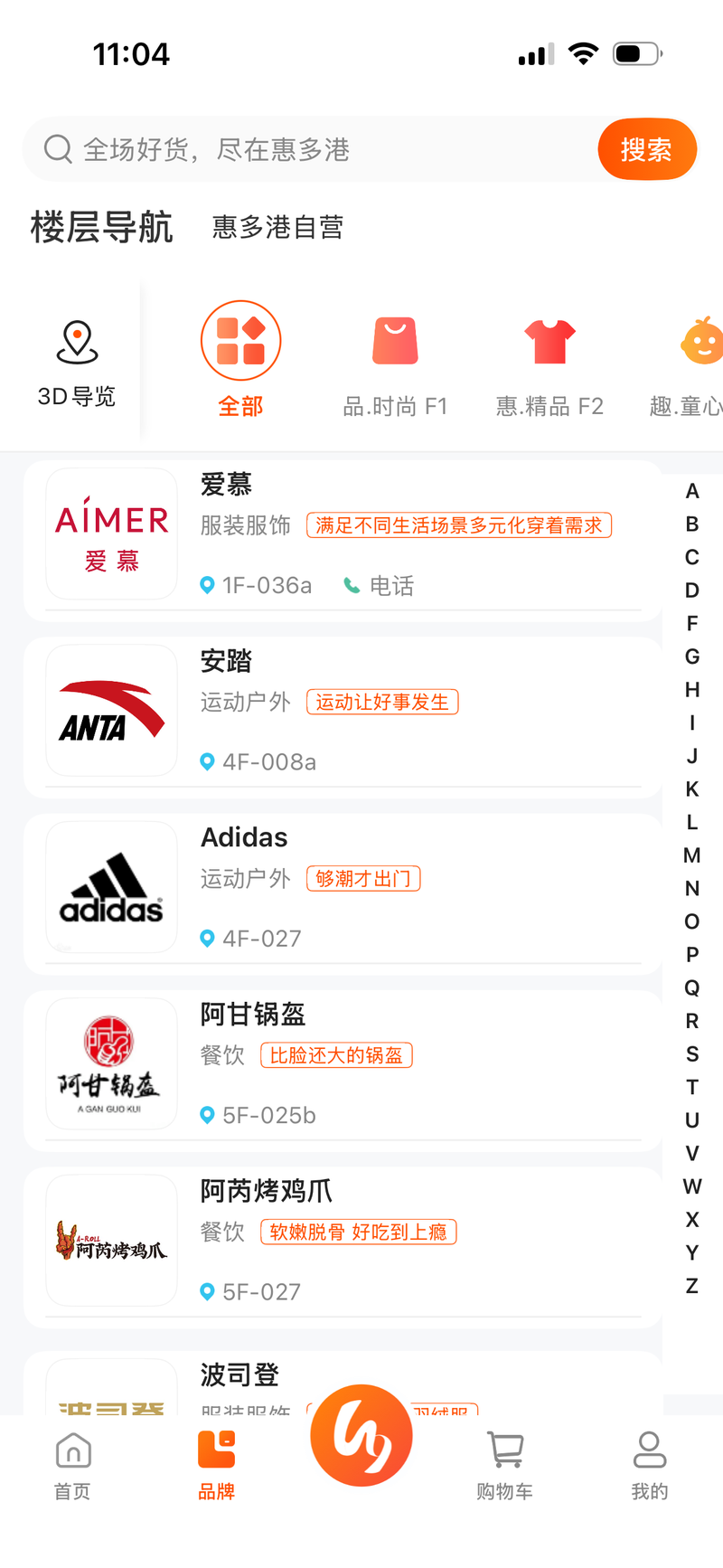Switch to the 我的 profile tab

coord(649,1467)
